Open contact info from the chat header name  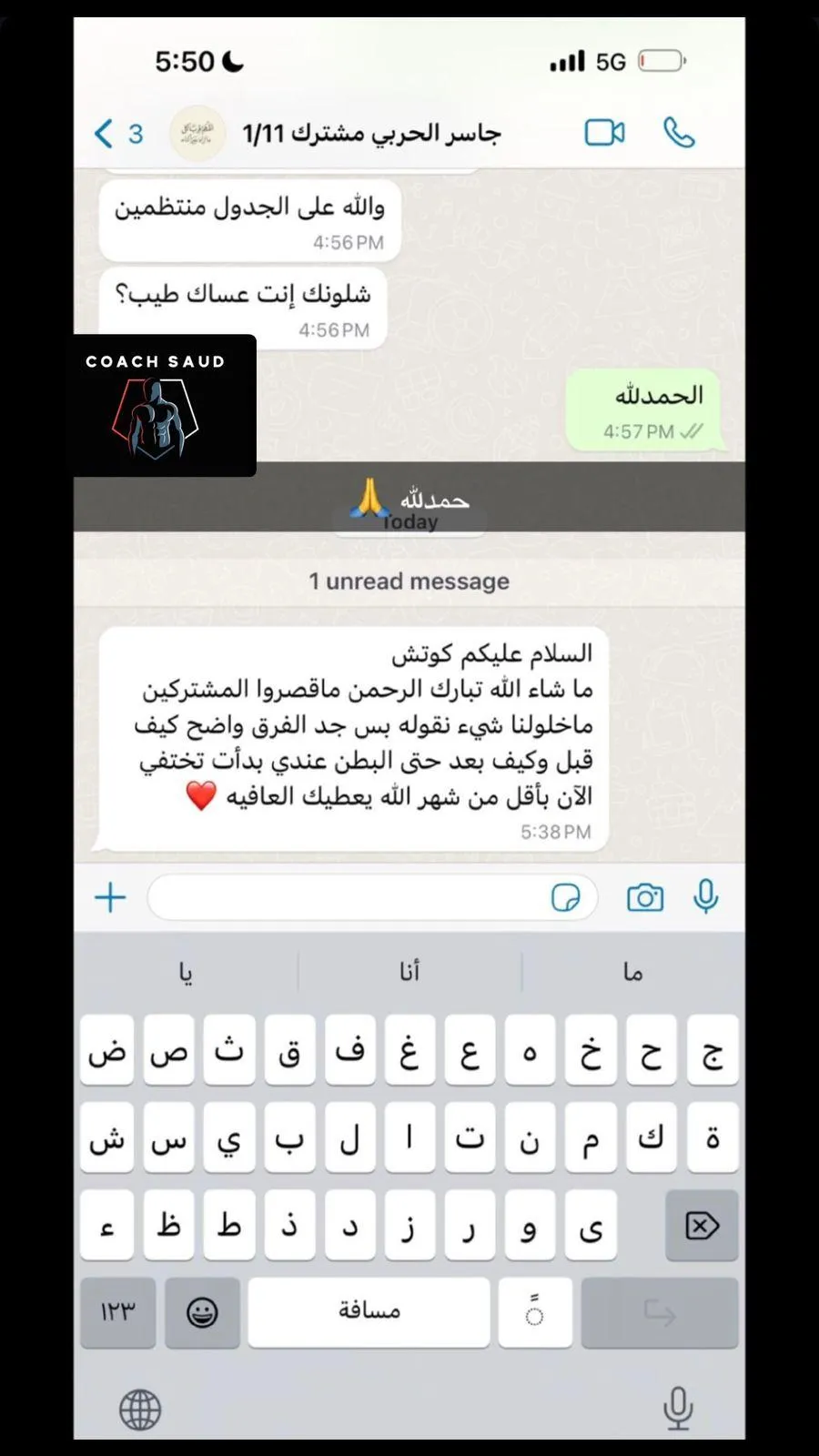[x=371, y=134]
